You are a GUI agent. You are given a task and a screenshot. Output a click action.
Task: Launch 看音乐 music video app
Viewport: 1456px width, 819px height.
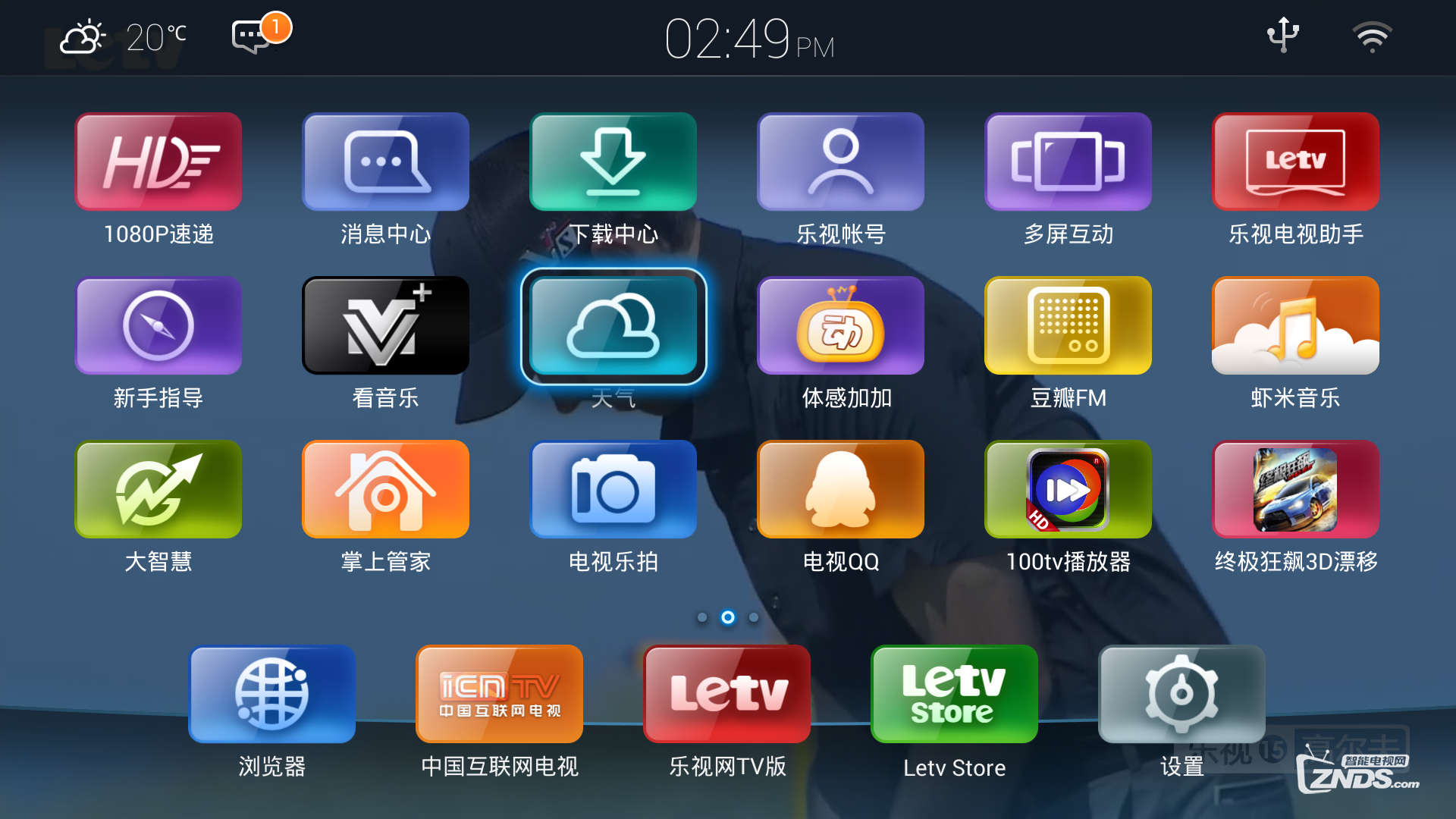(x=385, y=325)
